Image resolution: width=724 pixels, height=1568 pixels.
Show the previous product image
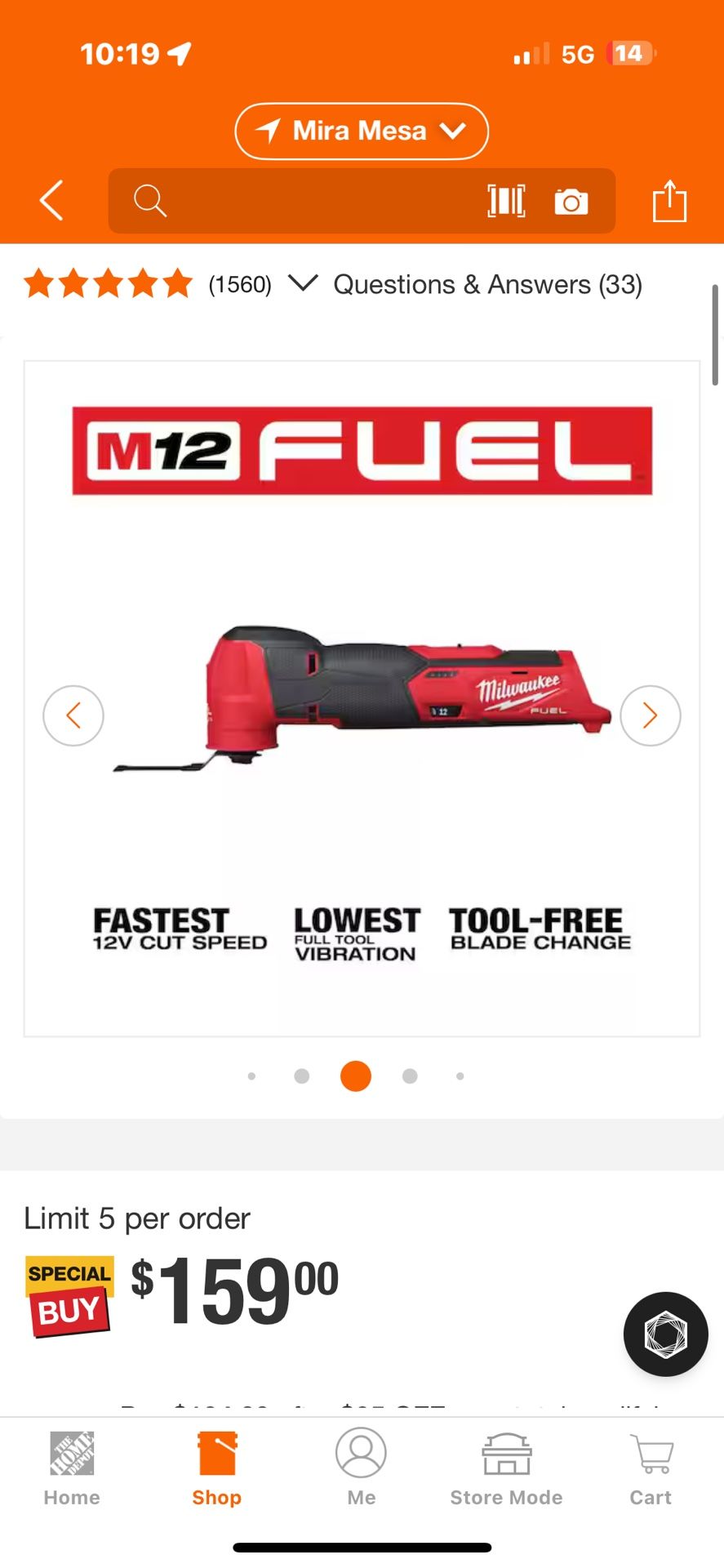[73, 715]
